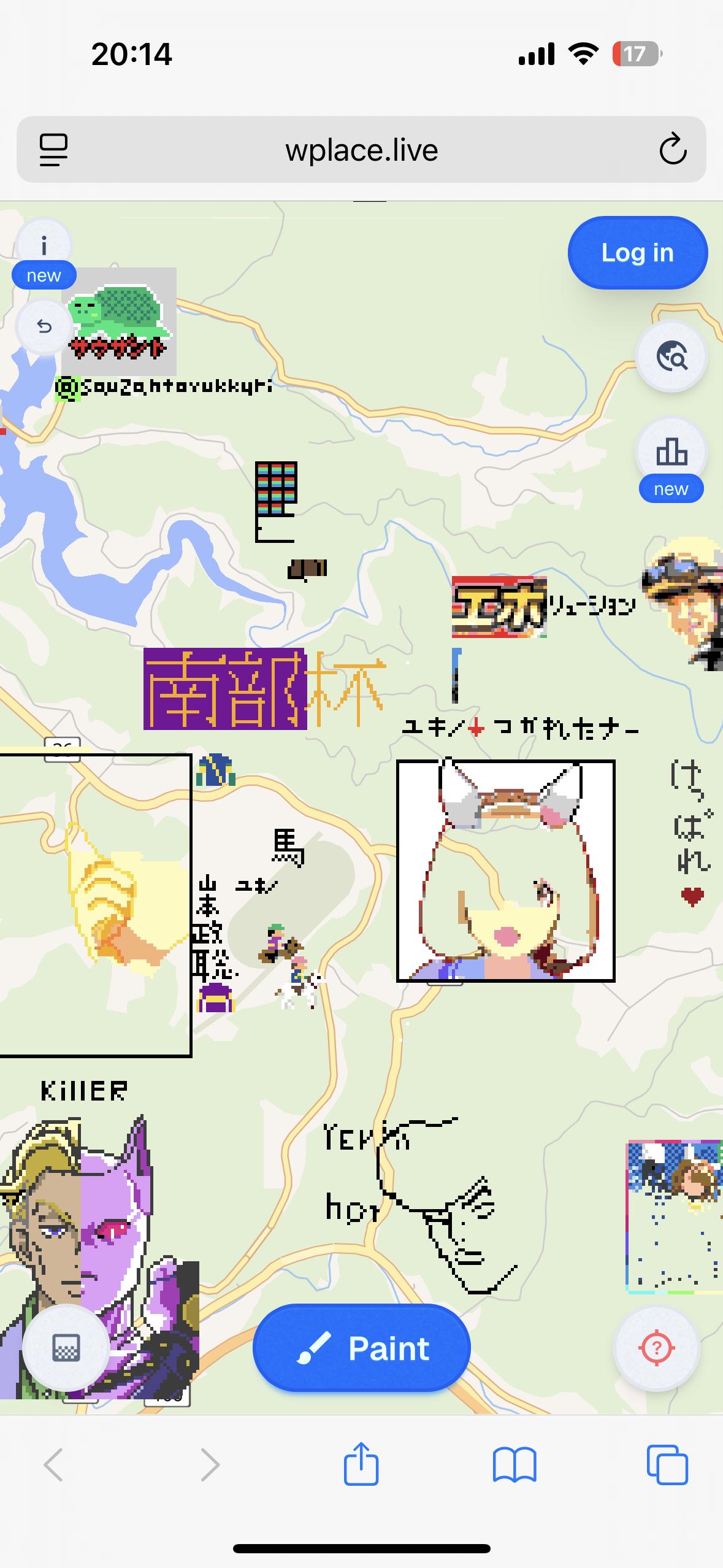Reload the wplace.live page
The width and height of the screenshot is (723, 1568).
pyautogui.click(x=673, y=149)
